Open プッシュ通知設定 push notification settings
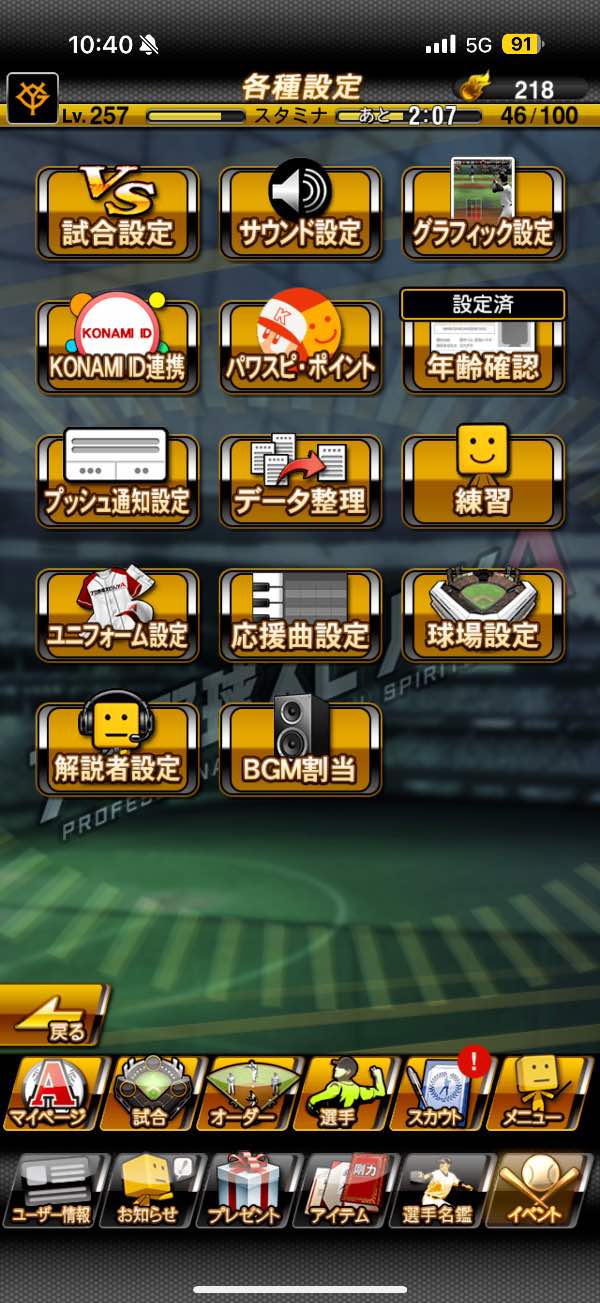Image resolution: width=600 pixels, height=1303 pixels. pyautogui.click(x=118, y=481)
